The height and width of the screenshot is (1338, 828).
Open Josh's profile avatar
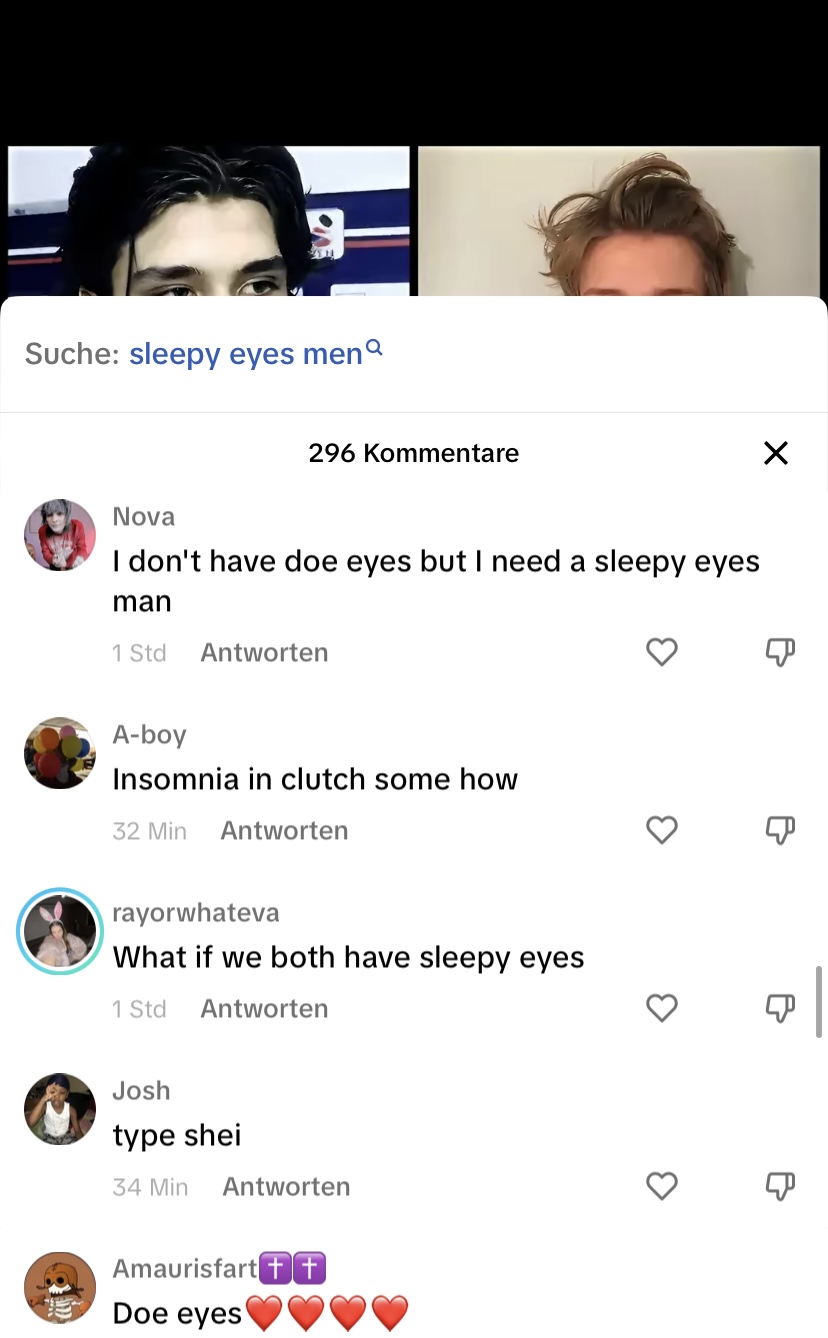pyautogui.click(x=60, y=1109)
